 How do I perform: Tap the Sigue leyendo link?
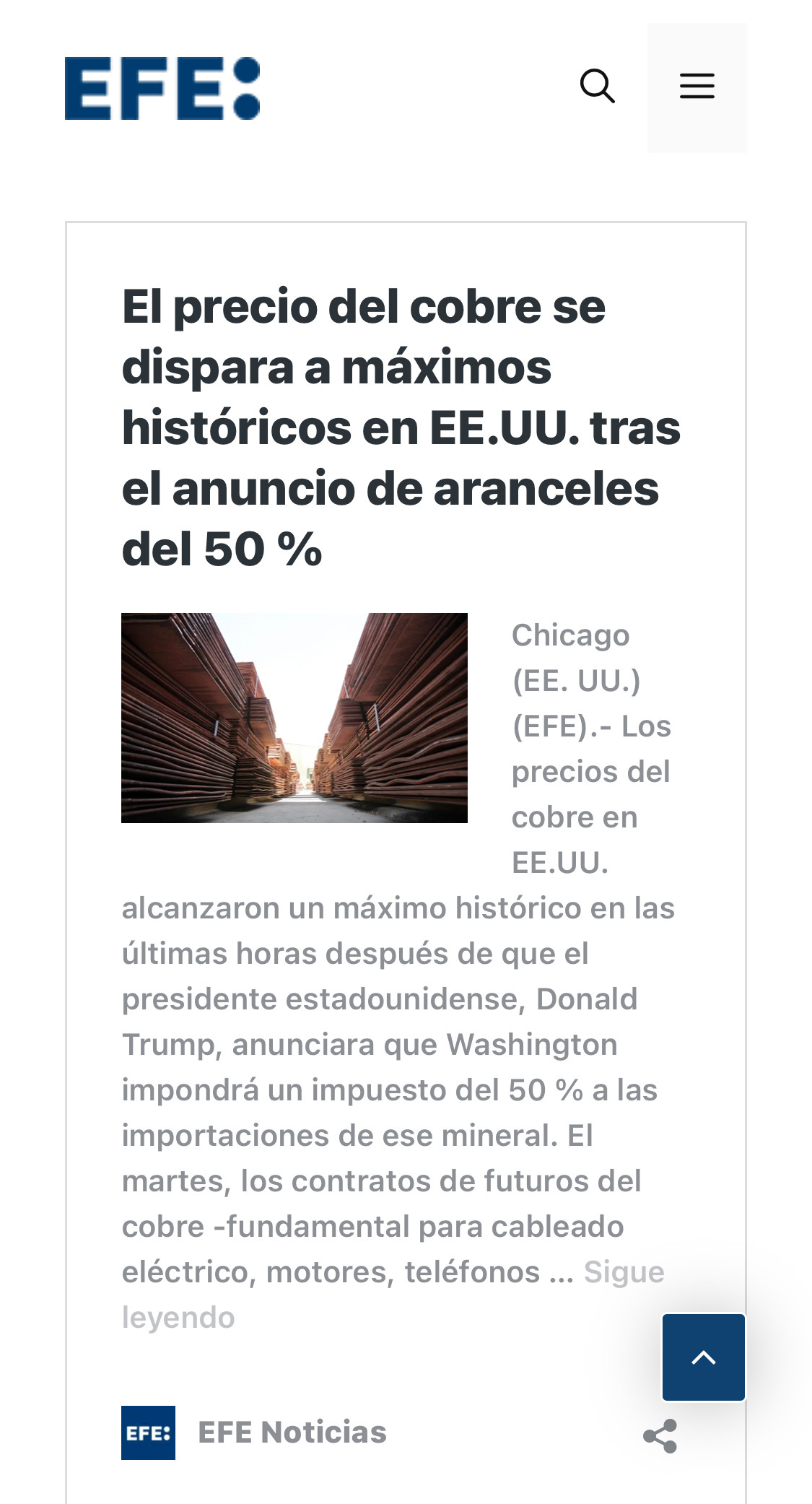(x=623, y=1272)
